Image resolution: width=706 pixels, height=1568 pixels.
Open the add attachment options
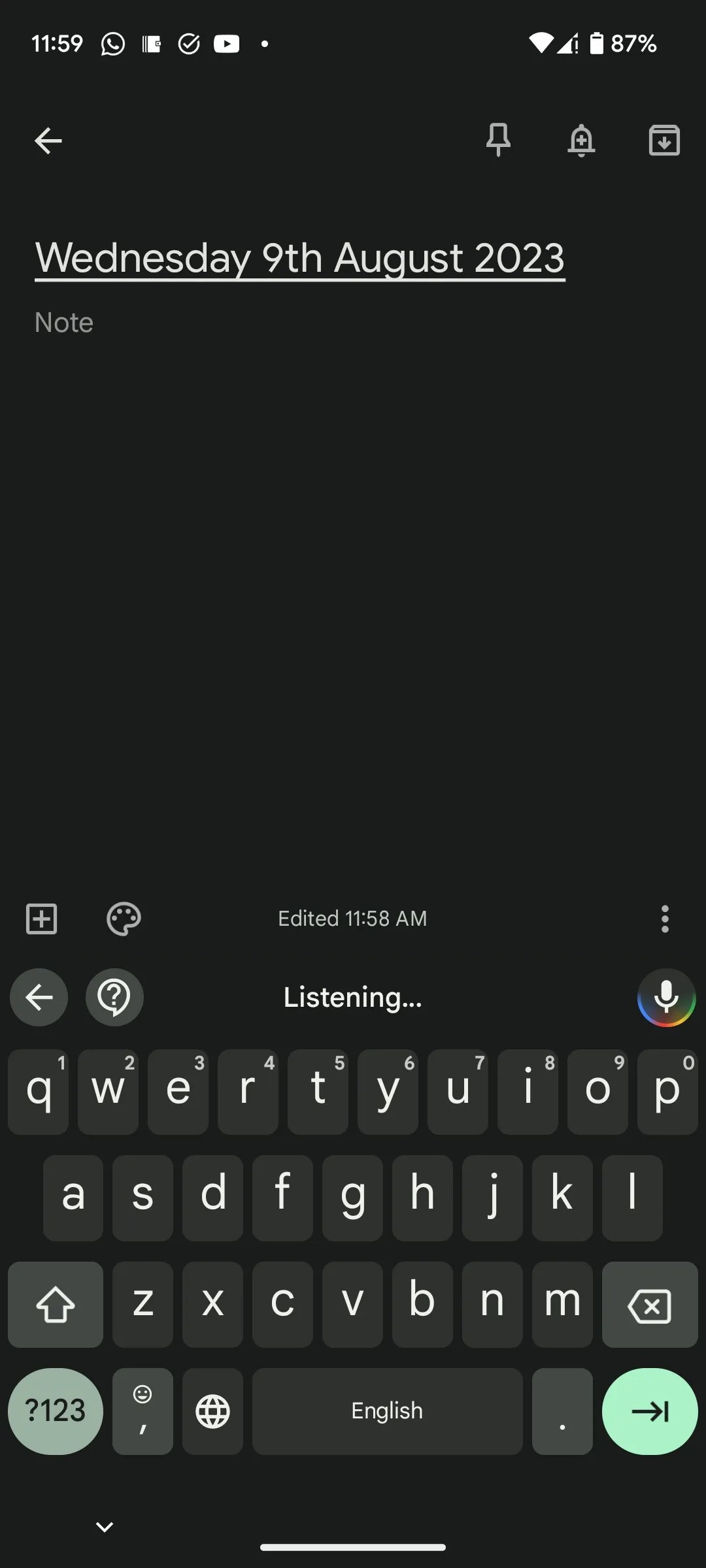click(x=41, y=918)
